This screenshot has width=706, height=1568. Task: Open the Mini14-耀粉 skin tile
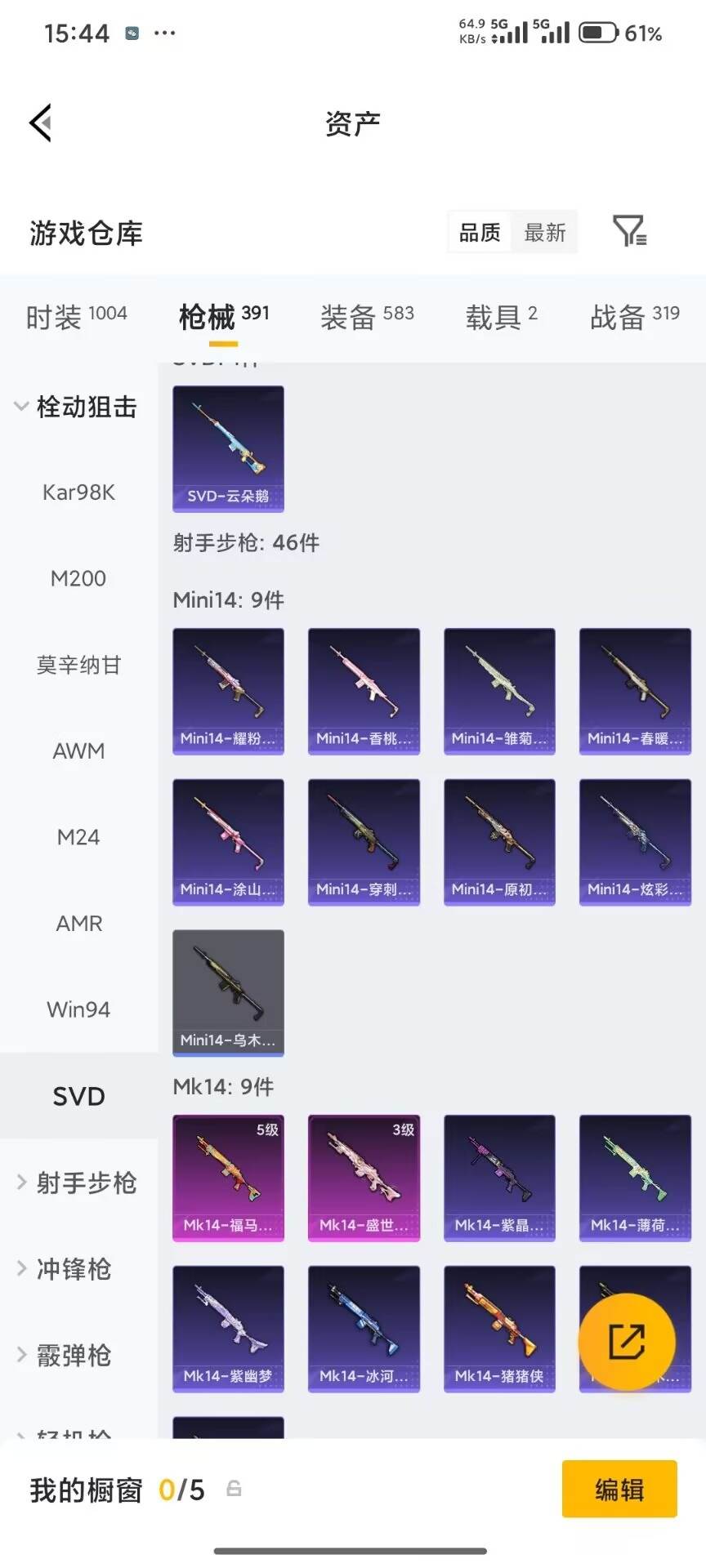pyautogui.click(x=228, y=691)
